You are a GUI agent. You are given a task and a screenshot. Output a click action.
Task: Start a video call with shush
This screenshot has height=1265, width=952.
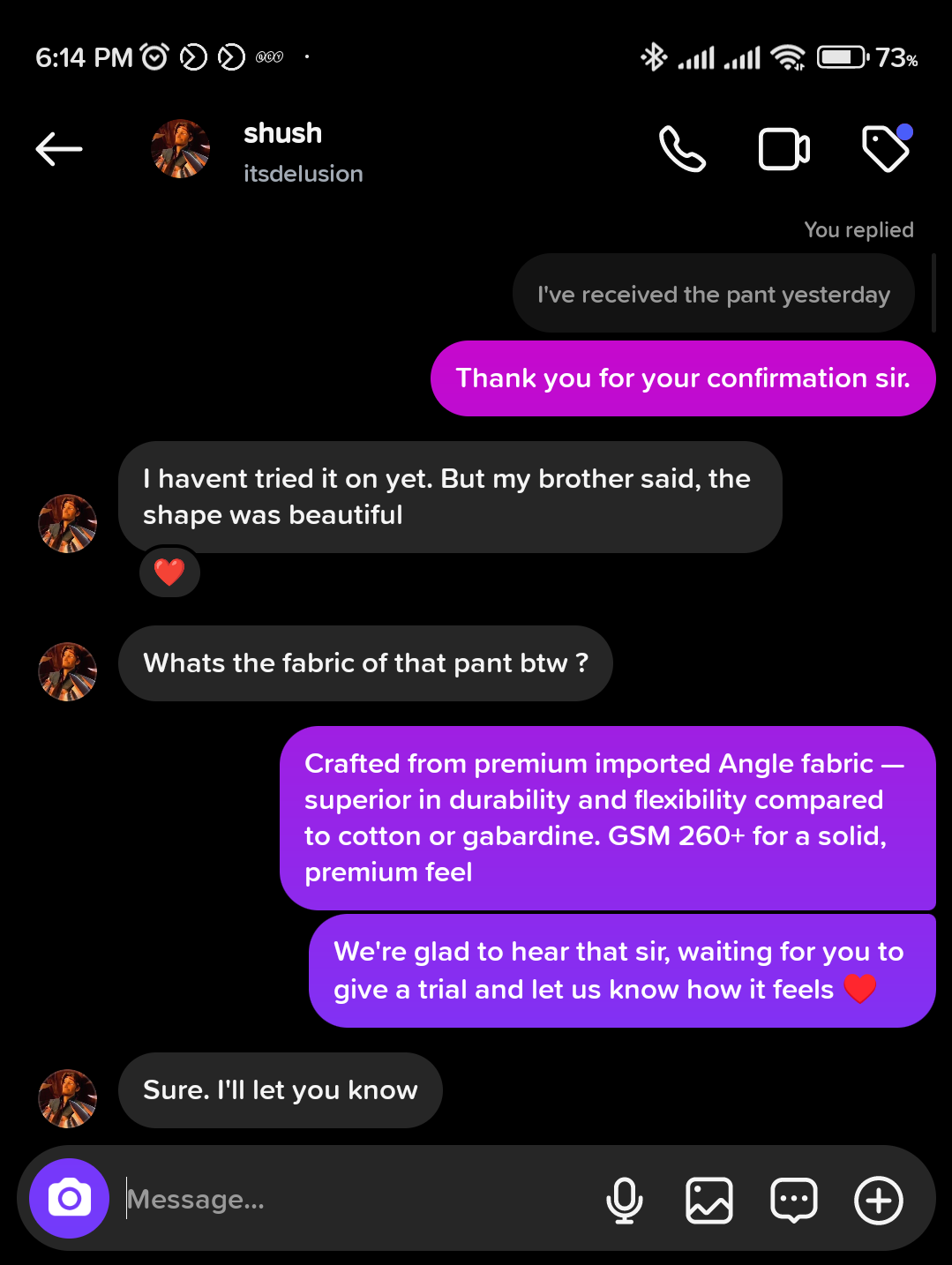tap(783, 149)
